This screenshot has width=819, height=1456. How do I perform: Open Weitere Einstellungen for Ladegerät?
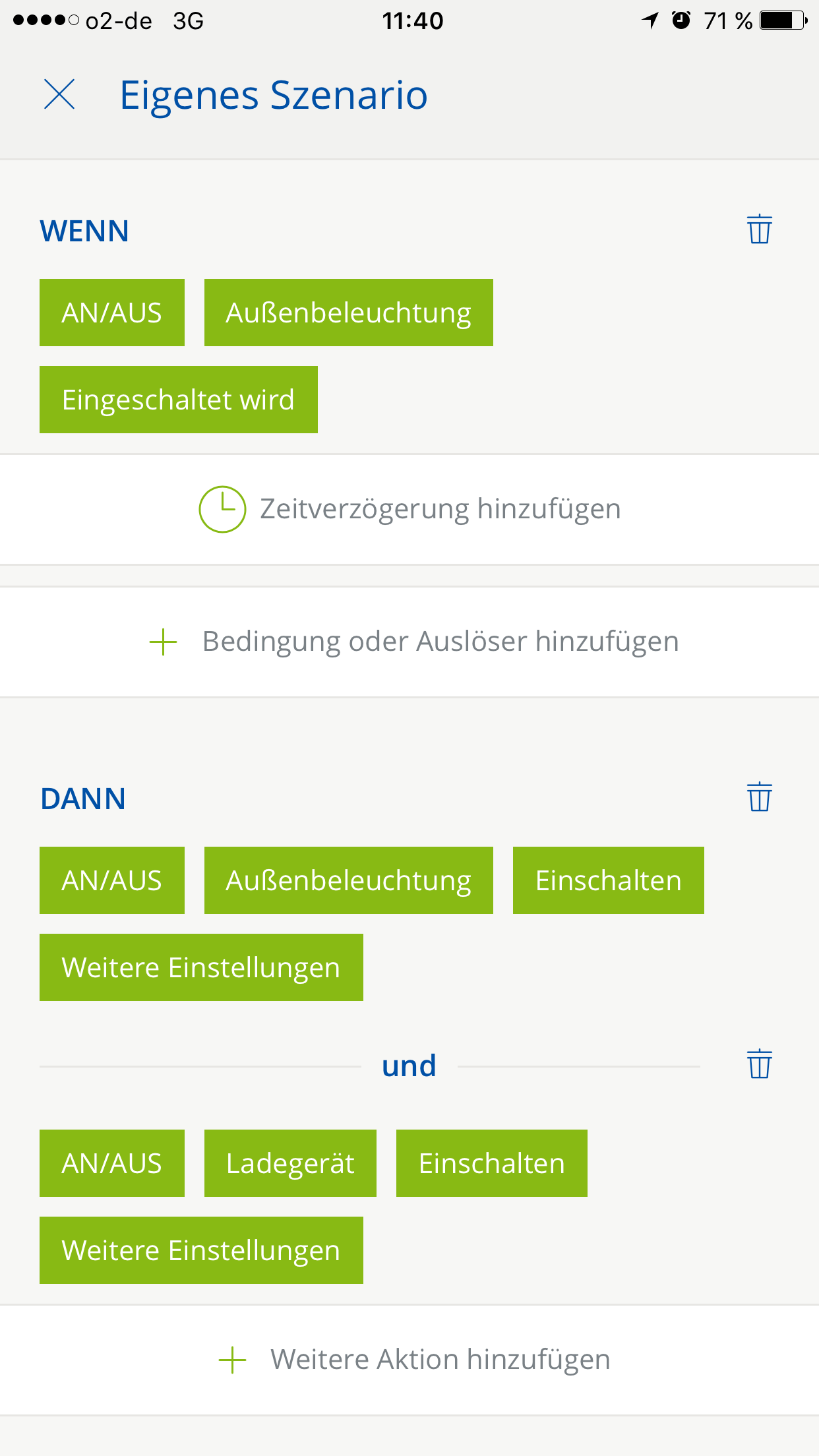201,1250
